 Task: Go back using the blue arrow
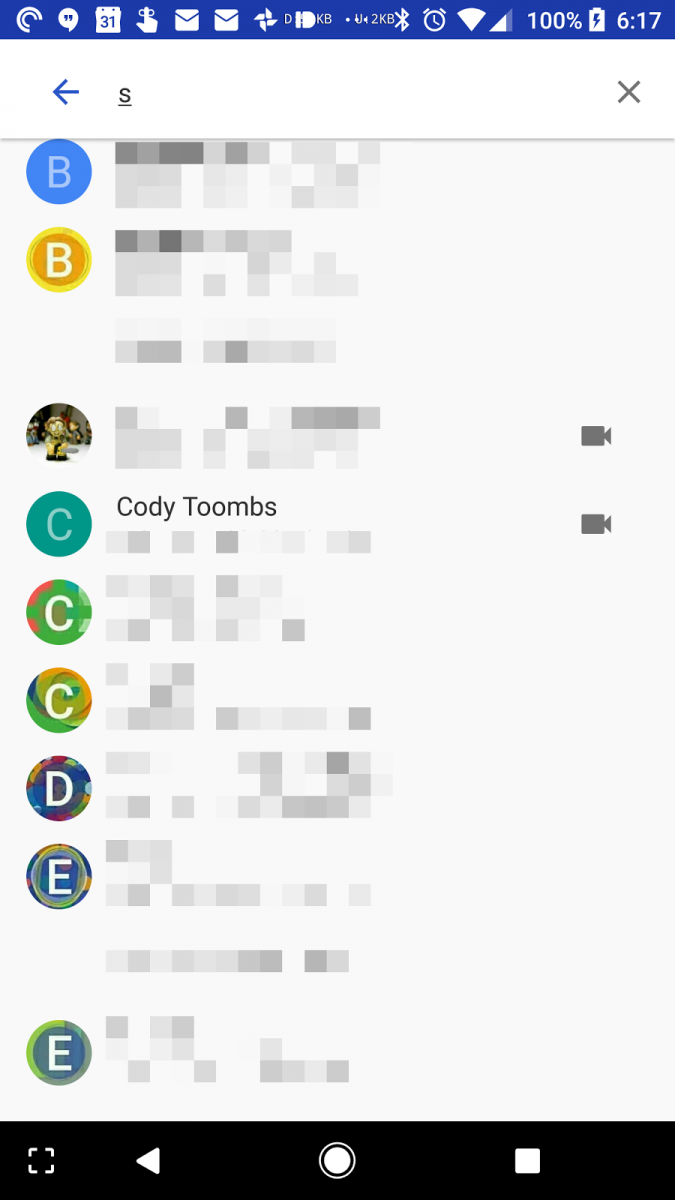click(x=66, y=93)
